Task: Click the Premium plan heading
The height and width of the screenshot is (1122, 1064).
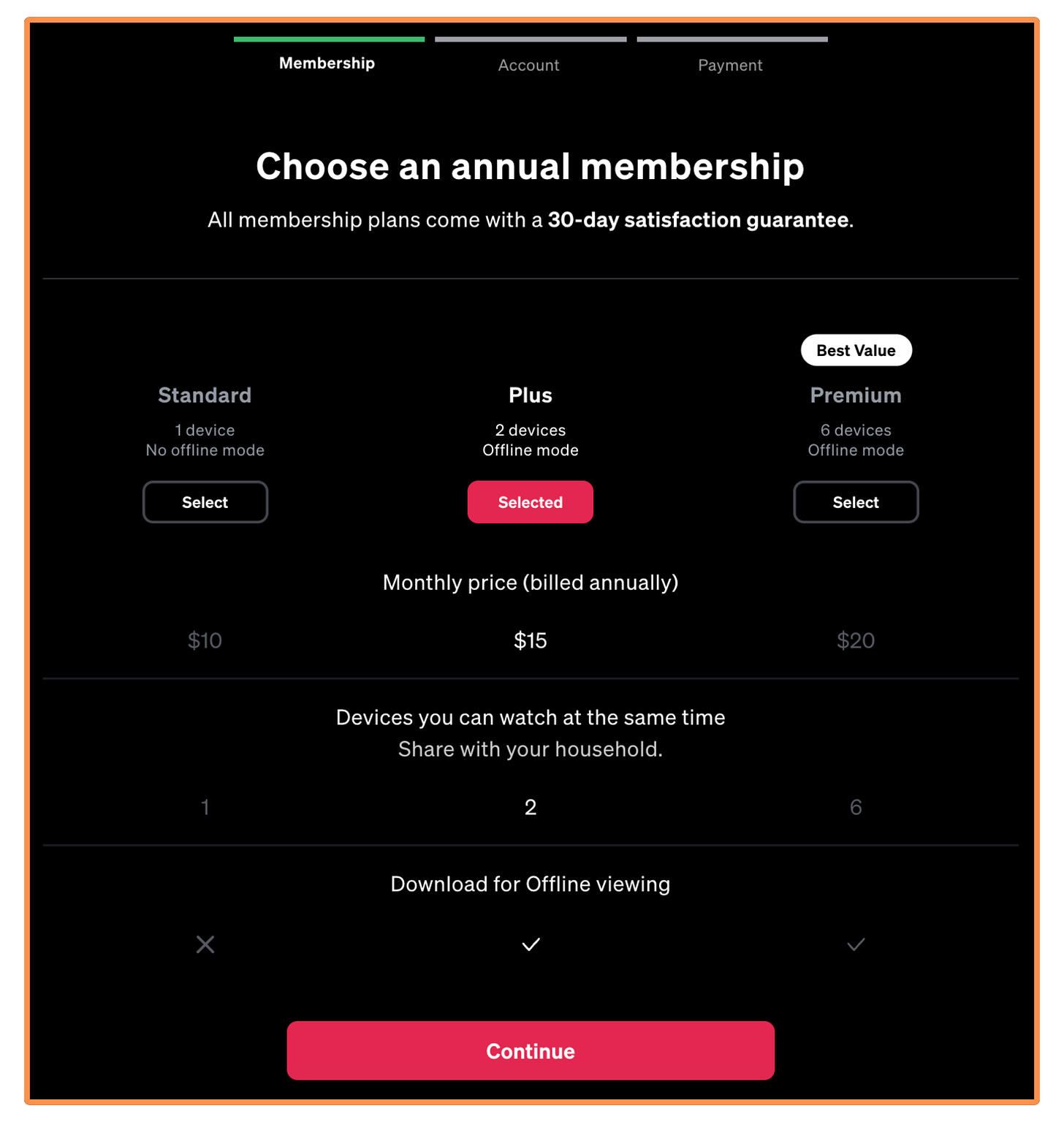Action: click(x=856, y=395)
